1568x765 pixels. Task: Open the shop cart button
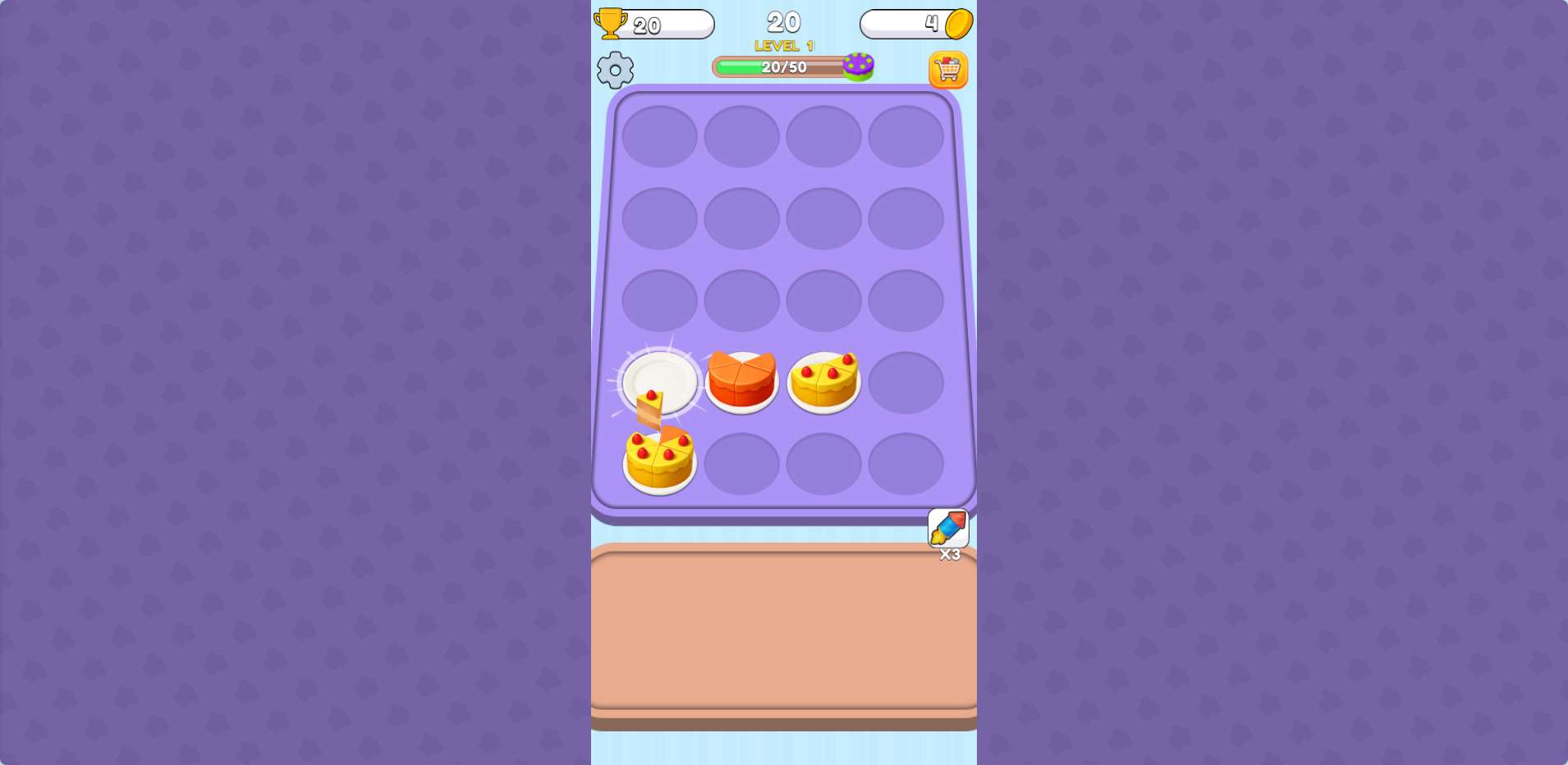pos(948,70)
